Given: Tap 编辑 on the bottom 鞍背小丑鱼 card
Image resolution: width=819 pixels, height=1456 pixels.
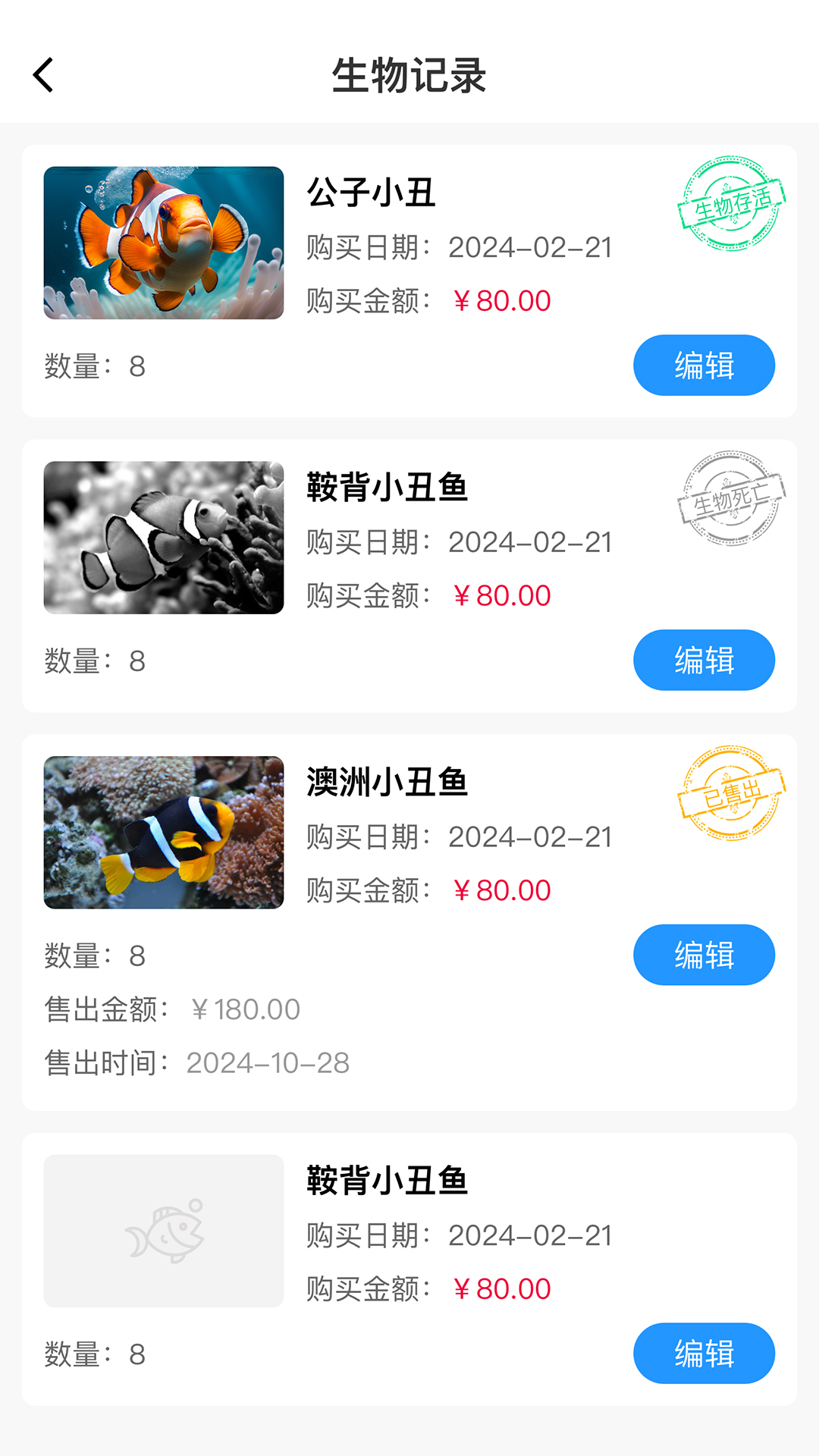Looking at the screenshot, I should click(x=704, y=1353).
